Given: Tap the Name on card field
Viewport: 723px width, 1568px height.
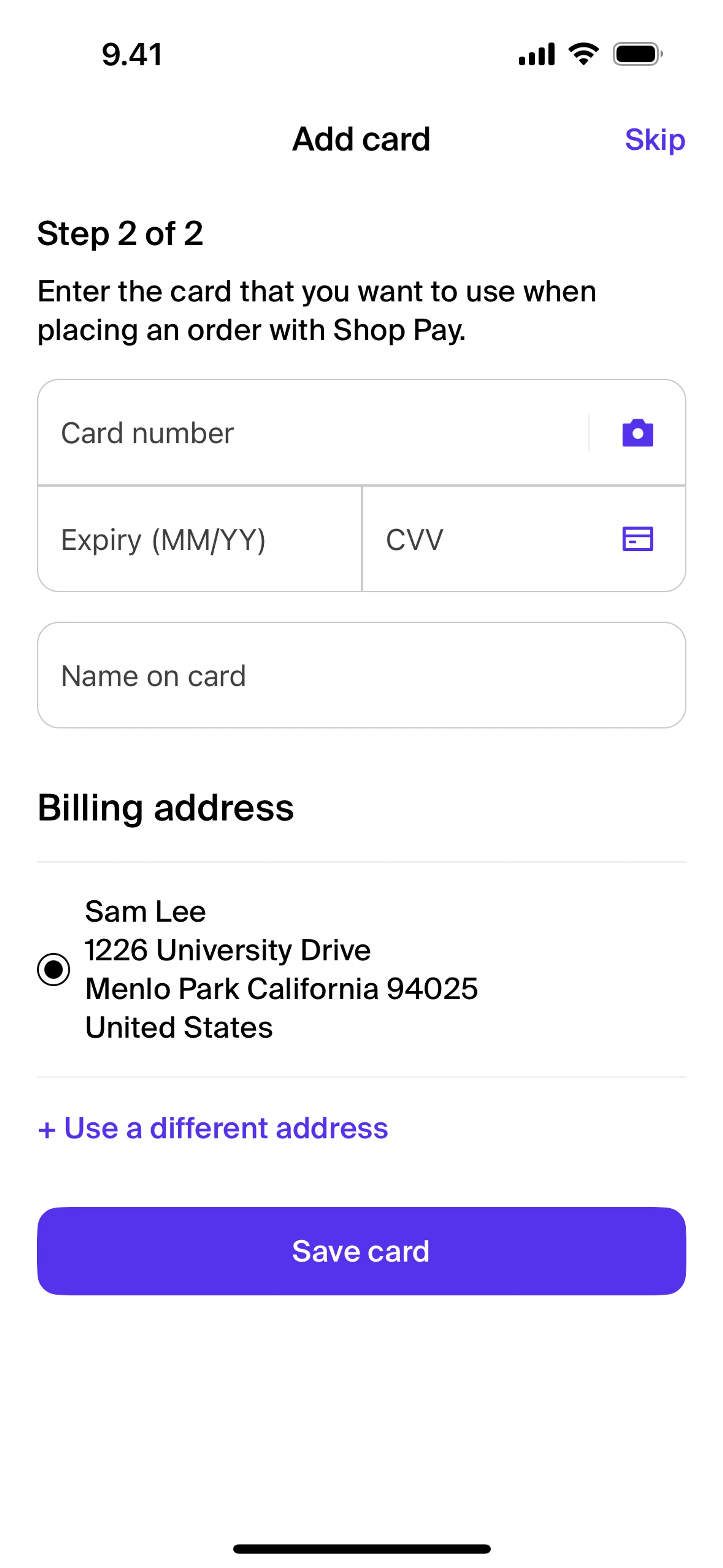Looking at the screenshot, I should coord(361,675).
